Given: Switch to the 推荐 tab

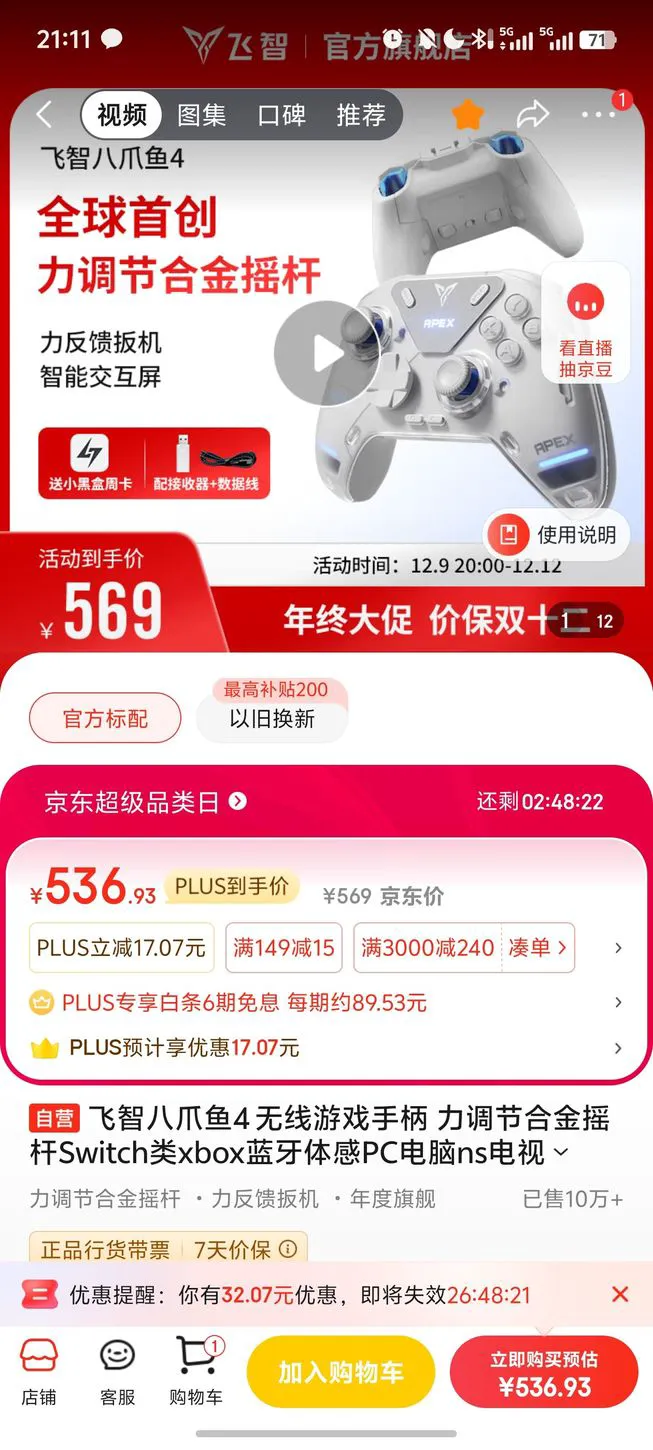Looking at the screenshot, I should (360, 115).
